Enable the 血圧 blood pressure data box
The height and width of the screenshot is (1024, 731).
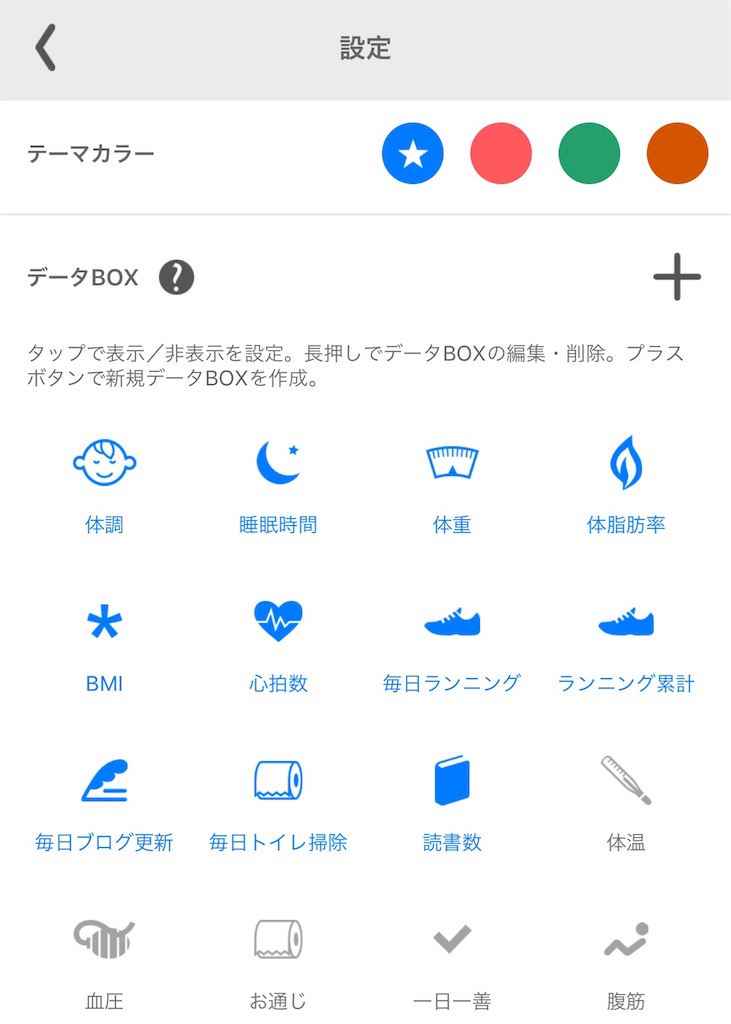pos(104,940)
